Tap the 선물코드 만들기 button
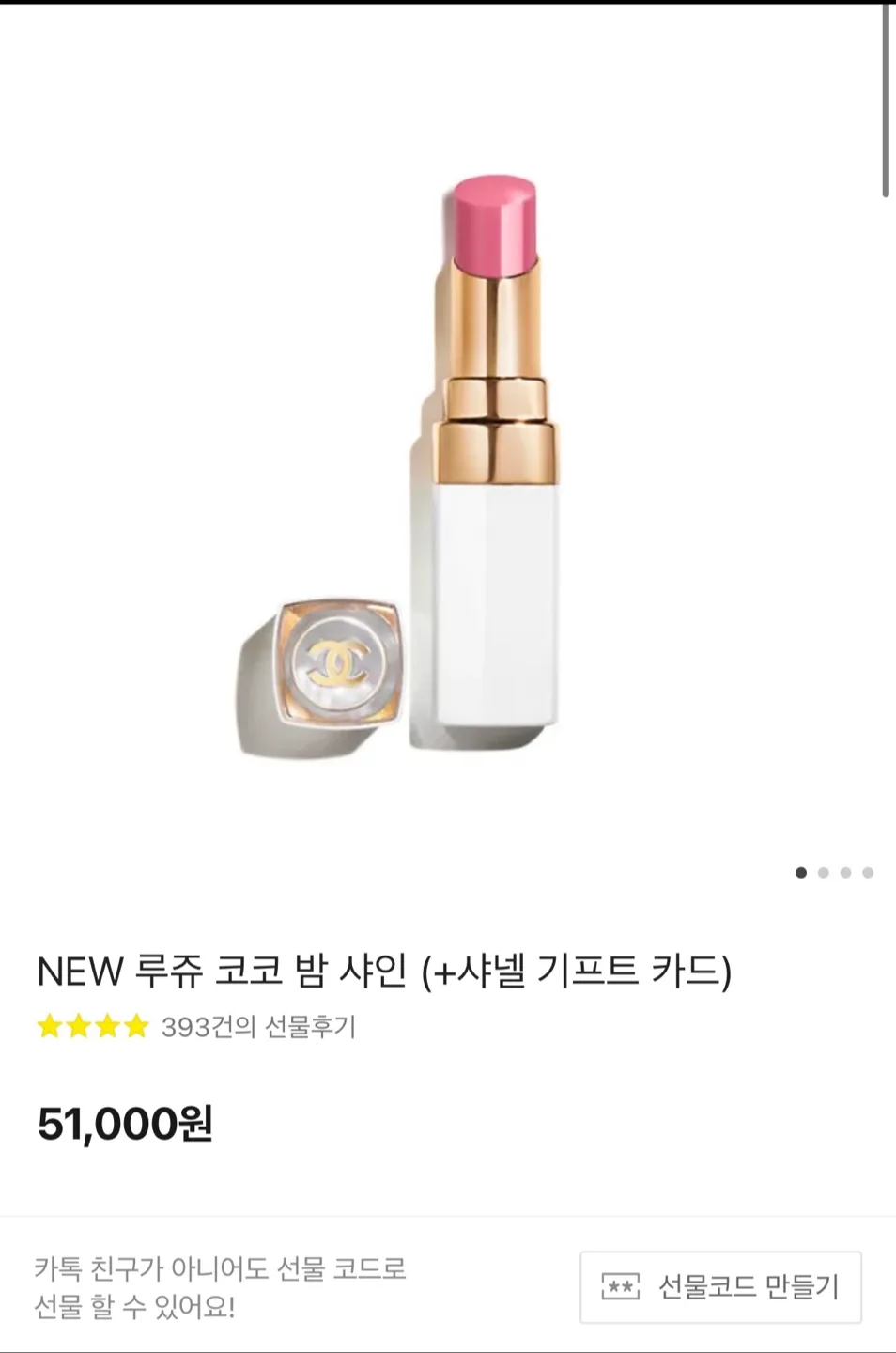 (720, 1286)
